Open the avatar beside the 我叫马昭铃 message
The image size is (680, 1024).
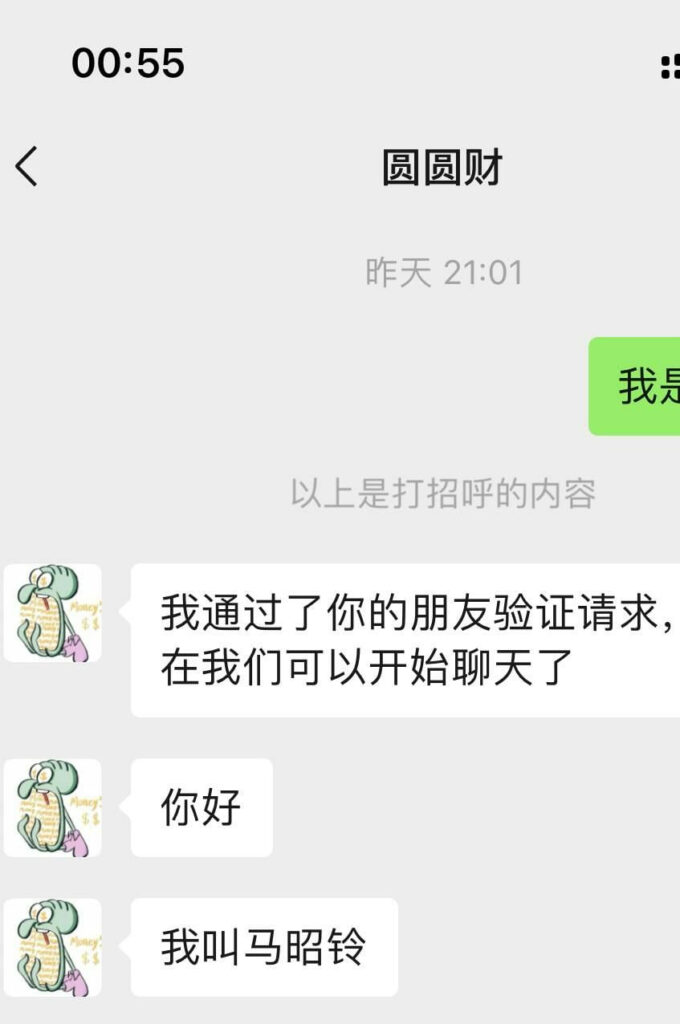coord(52,946)
